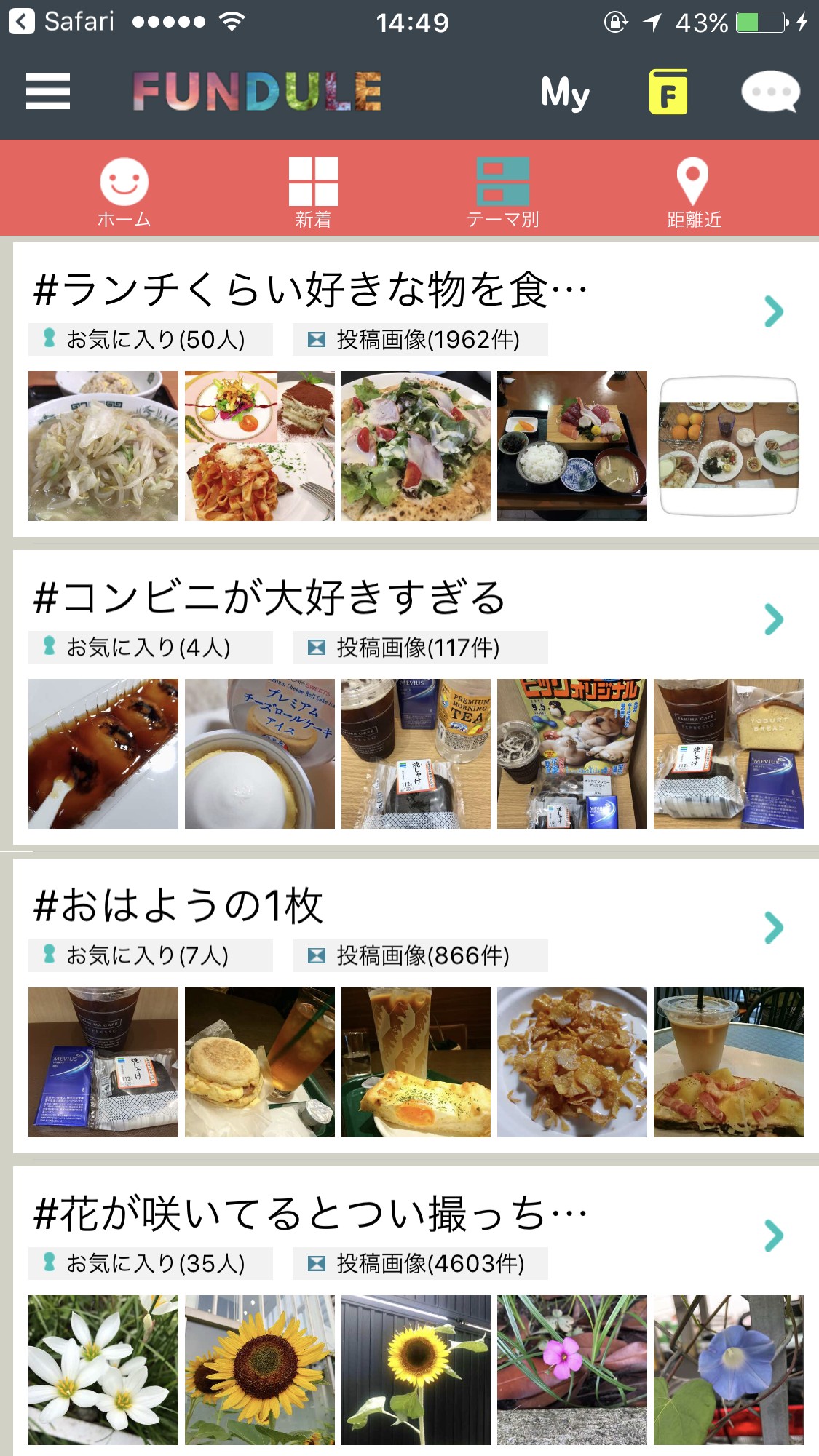Open the #ランチくらい好きな物を食 theme chevron
This screenshot has height=1456, width=819.
coord(773,312)
